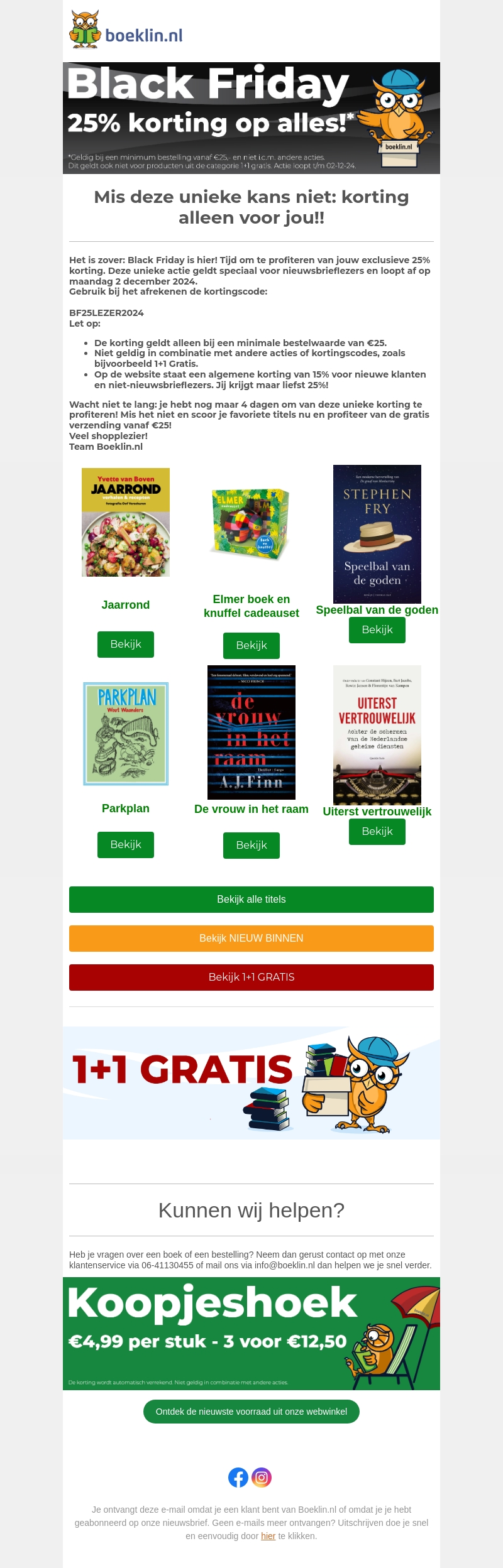View De vrouw in het raam

click(251, 846)
